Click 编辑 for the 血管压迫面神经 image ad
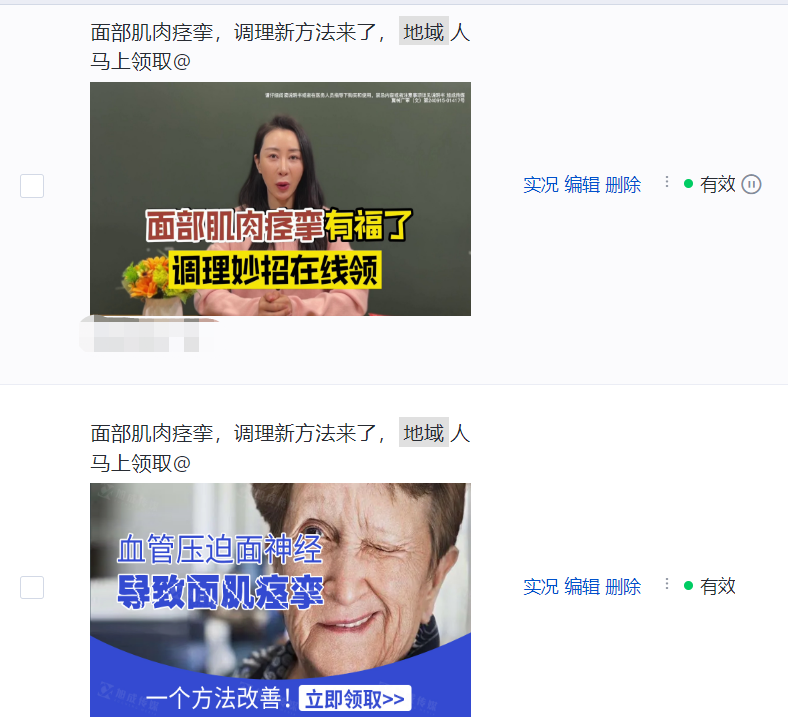Image resolution: width=788 pixels, height=726 pixels. tap(582, 587)
